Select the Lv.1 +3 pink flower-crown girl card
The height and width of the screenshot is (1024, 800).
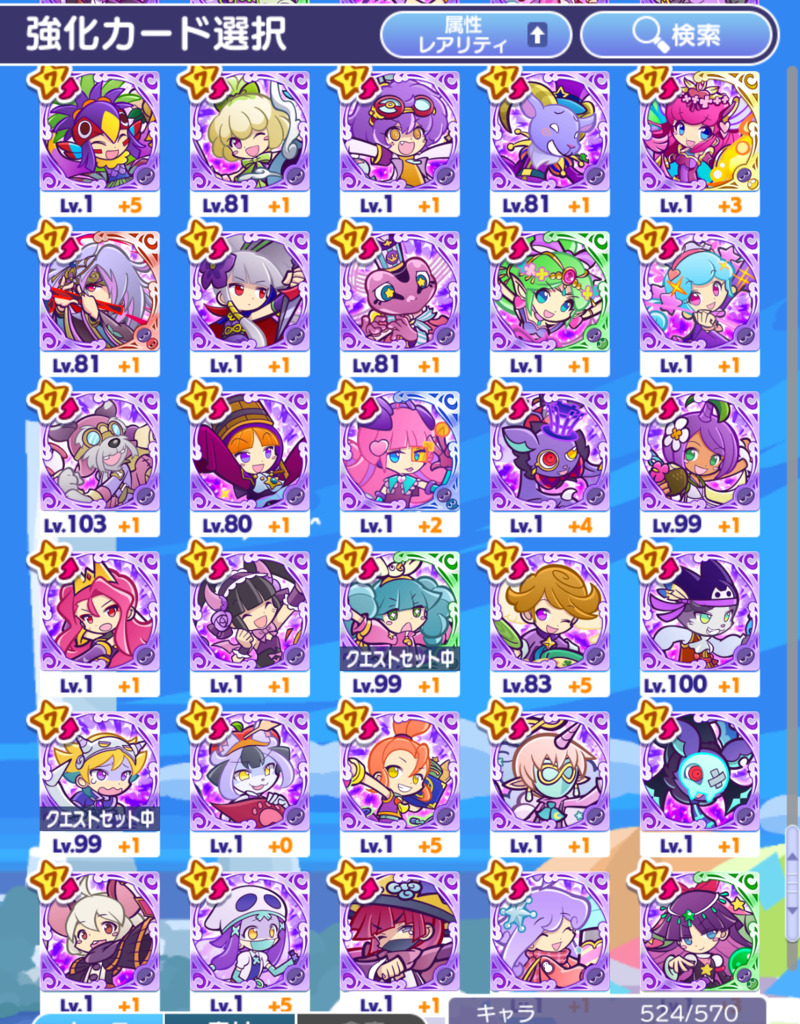pos(699,132)
